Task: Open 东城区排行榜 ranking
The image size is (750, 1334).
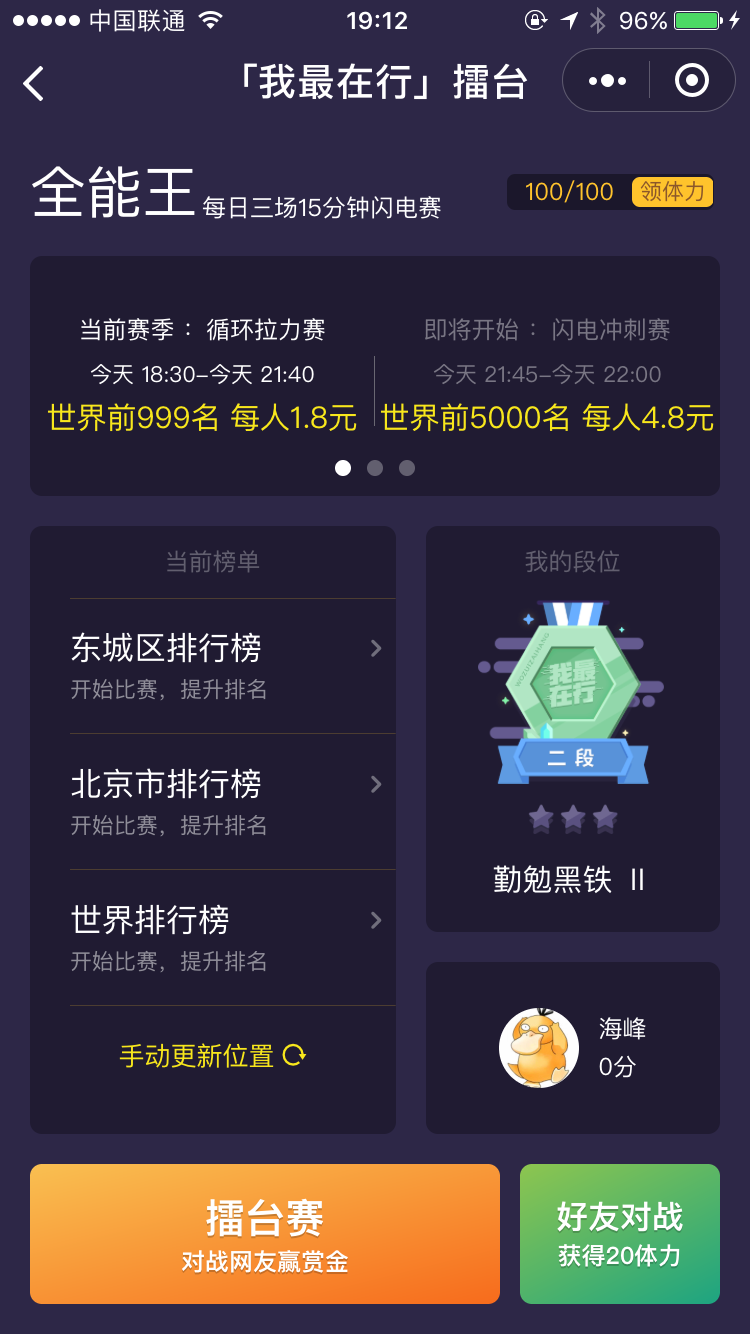Action: (227, 665)
